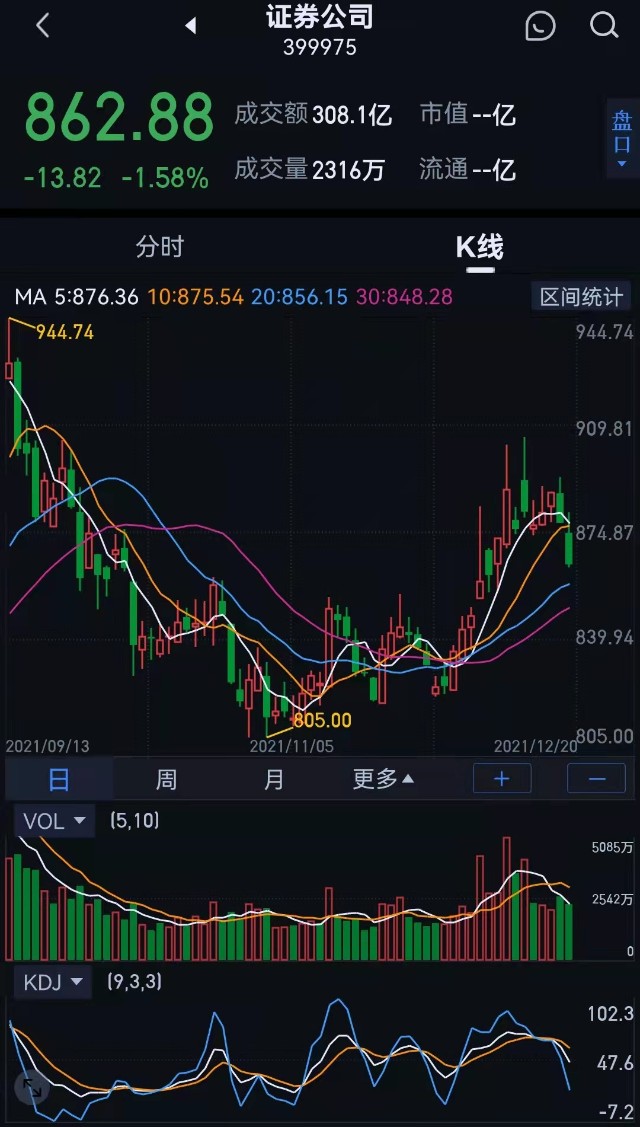Screen dimensions: 640x1127
Task: Open 区间统计 range statistics
Action: (581, 297)
